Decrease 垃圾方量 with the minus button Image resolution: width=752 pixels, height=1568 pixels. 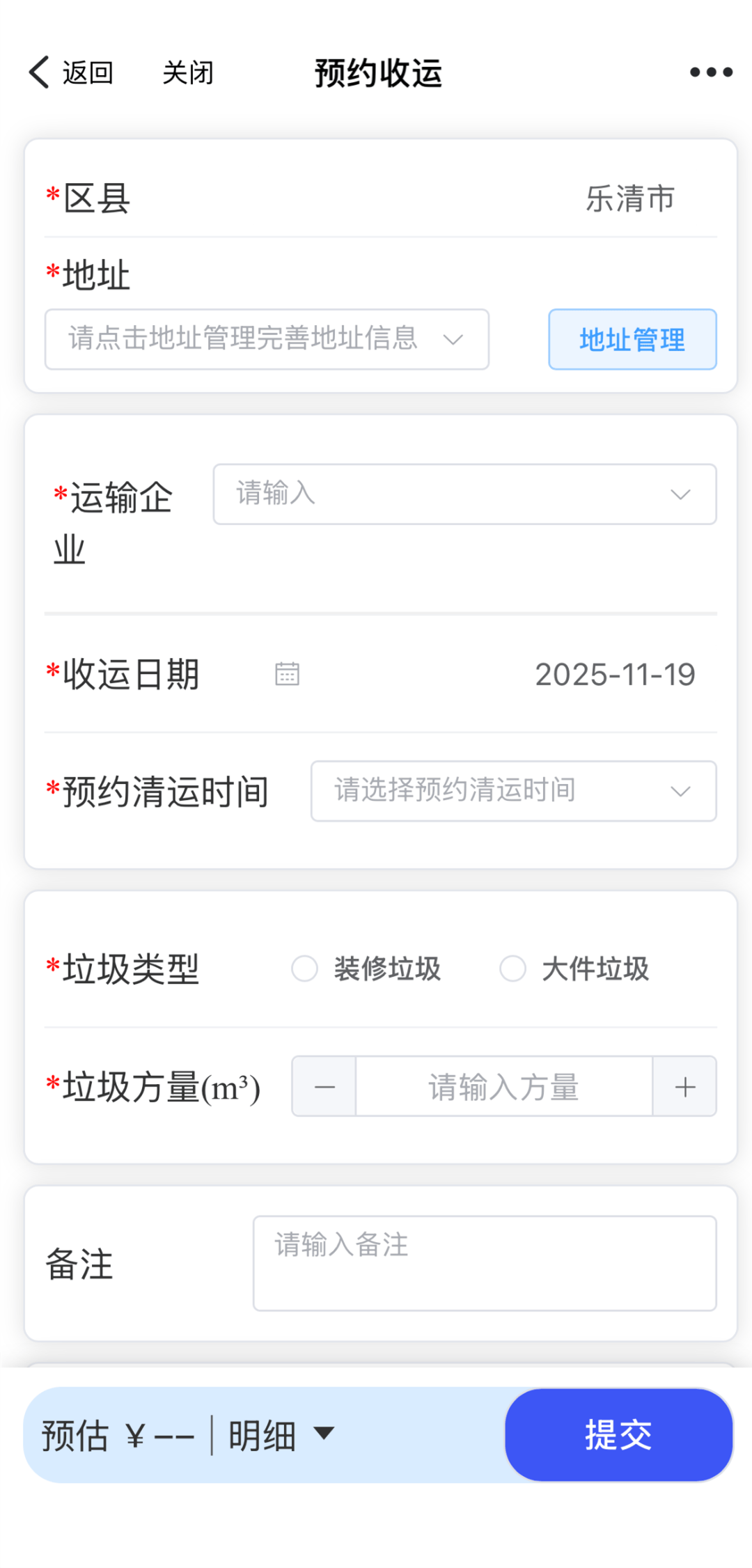[324, 1087]
